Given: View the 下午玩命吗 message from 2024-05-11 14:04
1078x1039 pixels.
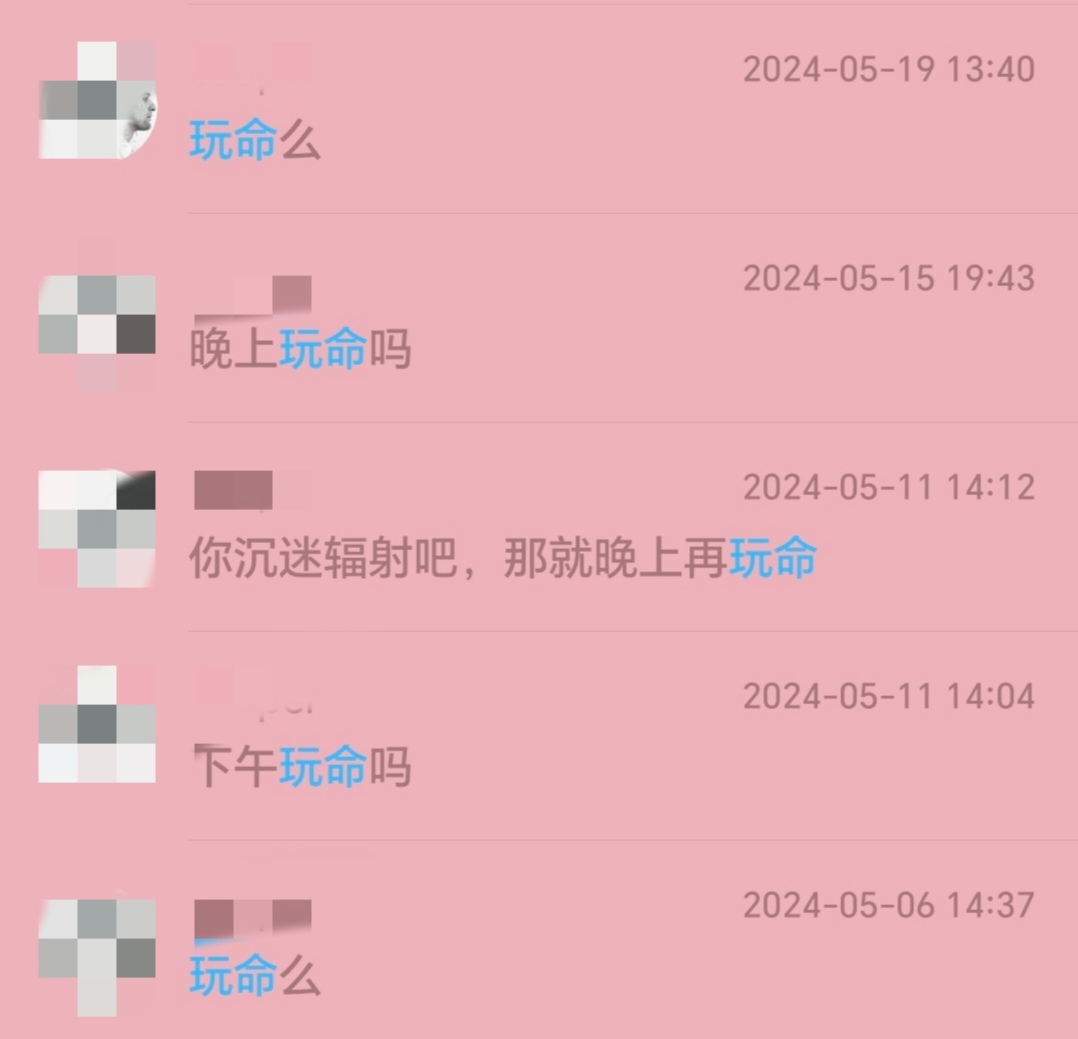Looking at the screenshot, I should click(x=300, y=768).
